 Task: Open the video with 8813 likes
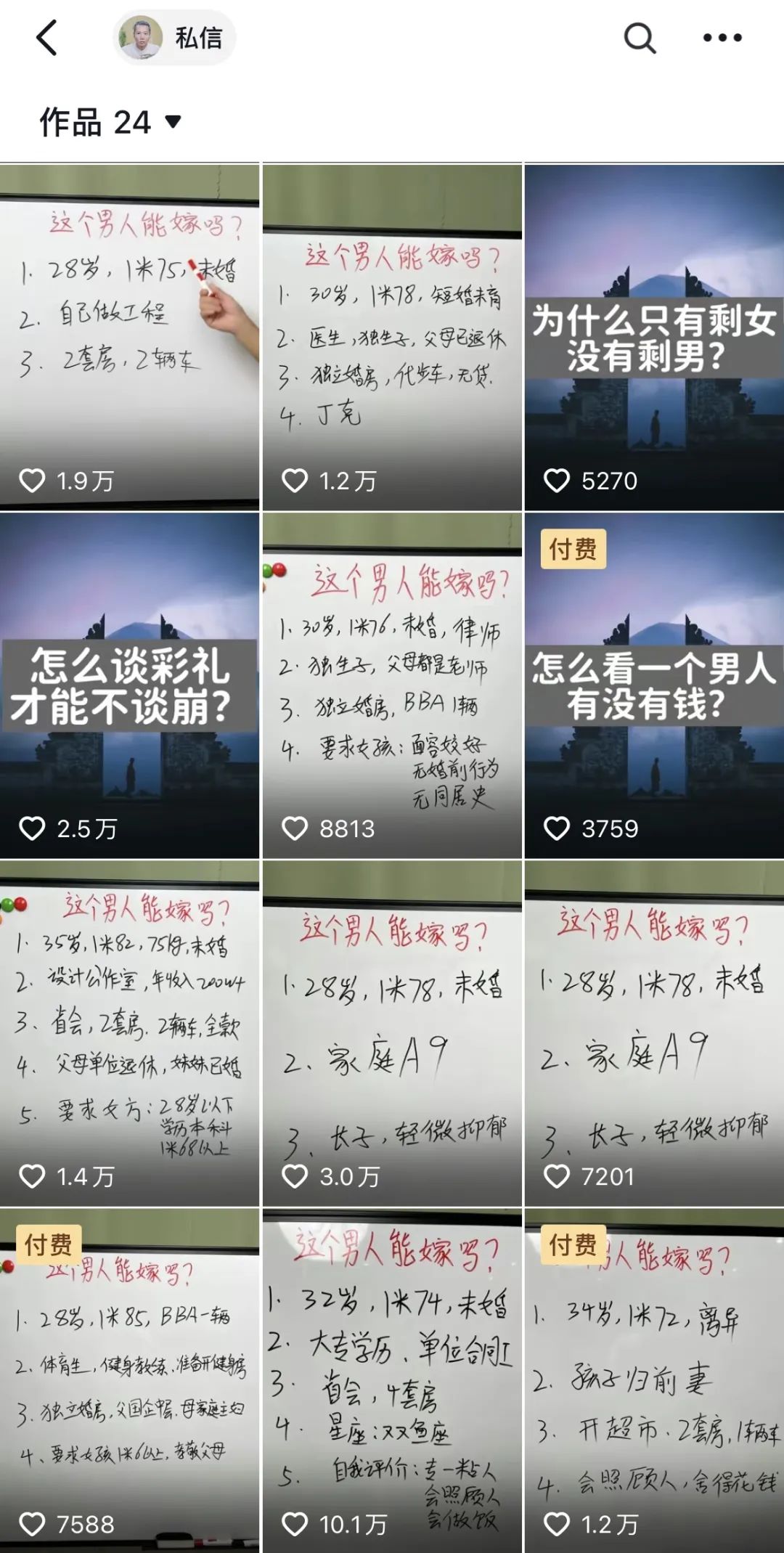pyautogui.click(x=392, y=685)
